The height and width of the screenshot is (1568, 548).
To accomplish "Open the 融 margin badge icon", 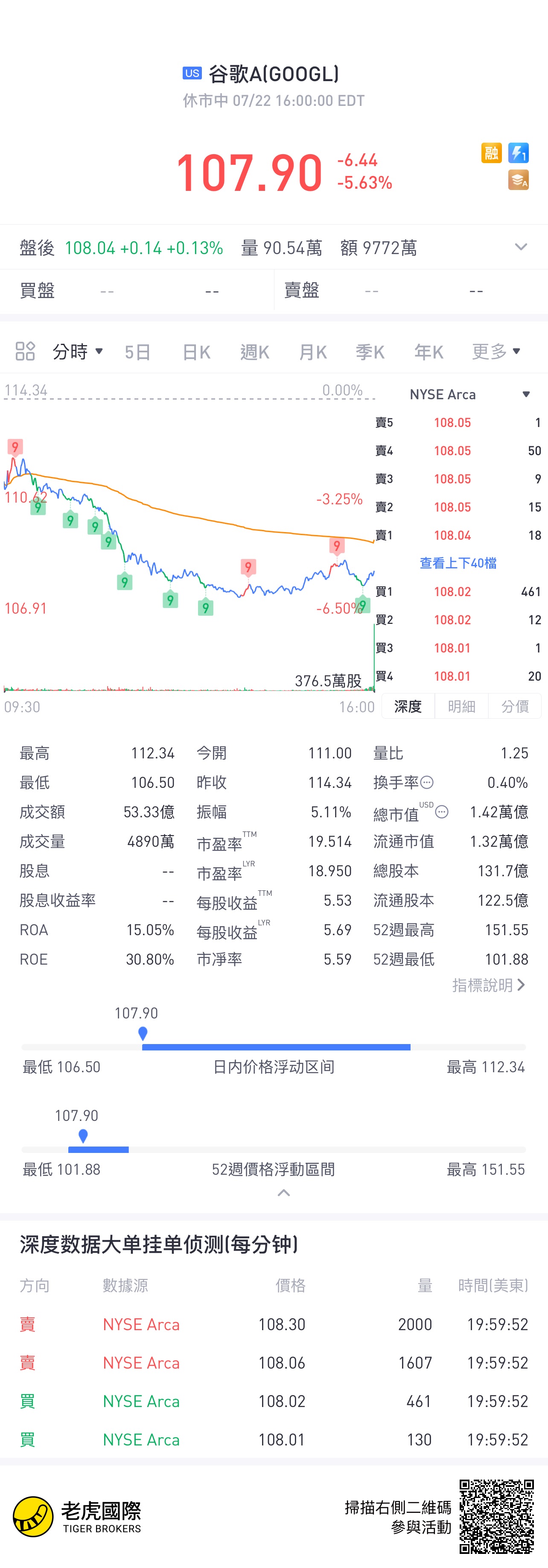I will pos(491,153).
